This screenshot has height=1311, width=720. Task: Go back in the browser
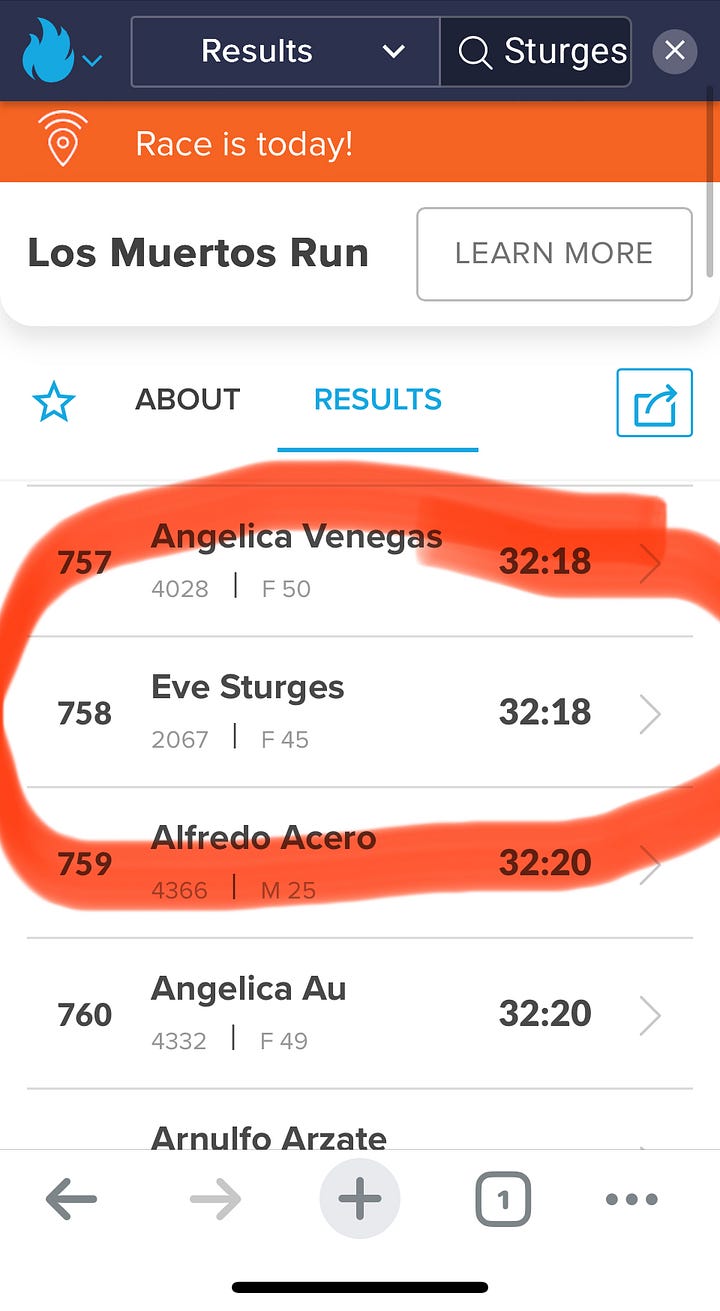click(x=71, y=1198)
